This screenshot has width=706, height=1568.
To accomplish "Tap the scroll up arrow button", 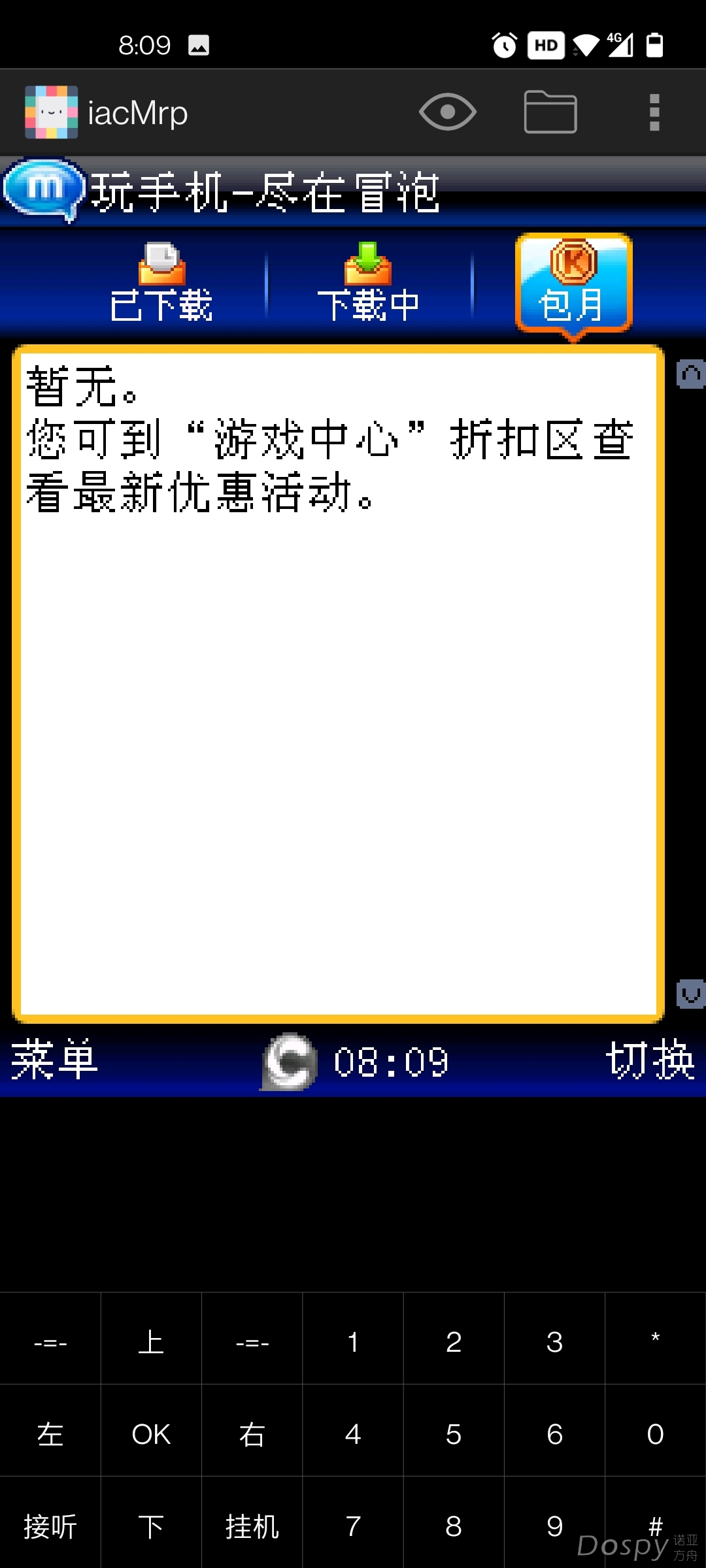I will [x=691, y=374].
